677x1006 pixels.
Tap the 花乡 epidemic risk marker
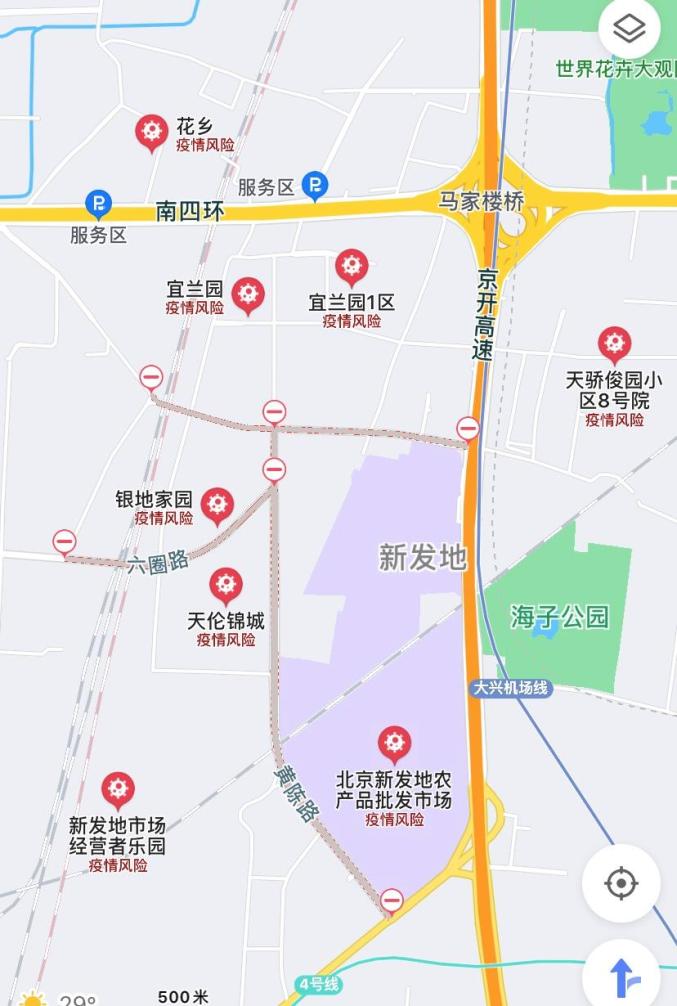152,131
